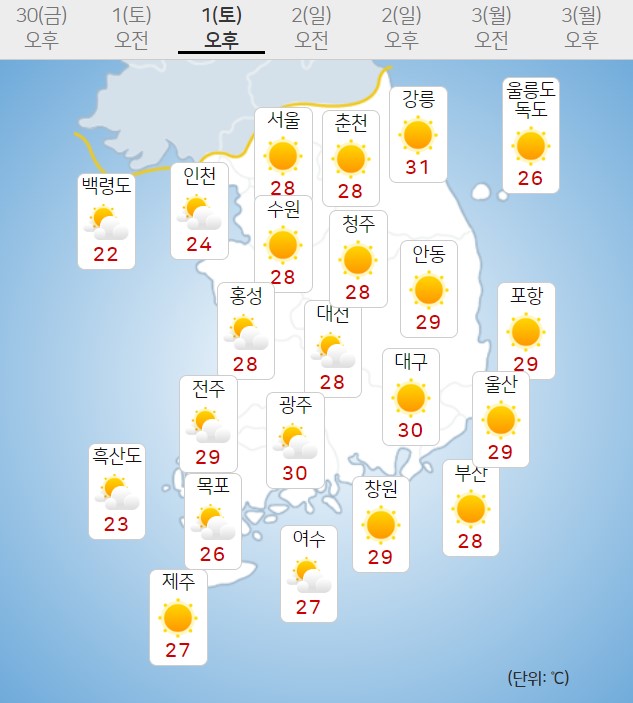Screen dimensions: 633x703
Task: Open the 백령도 weather card
Action: (x=106, y=220)
